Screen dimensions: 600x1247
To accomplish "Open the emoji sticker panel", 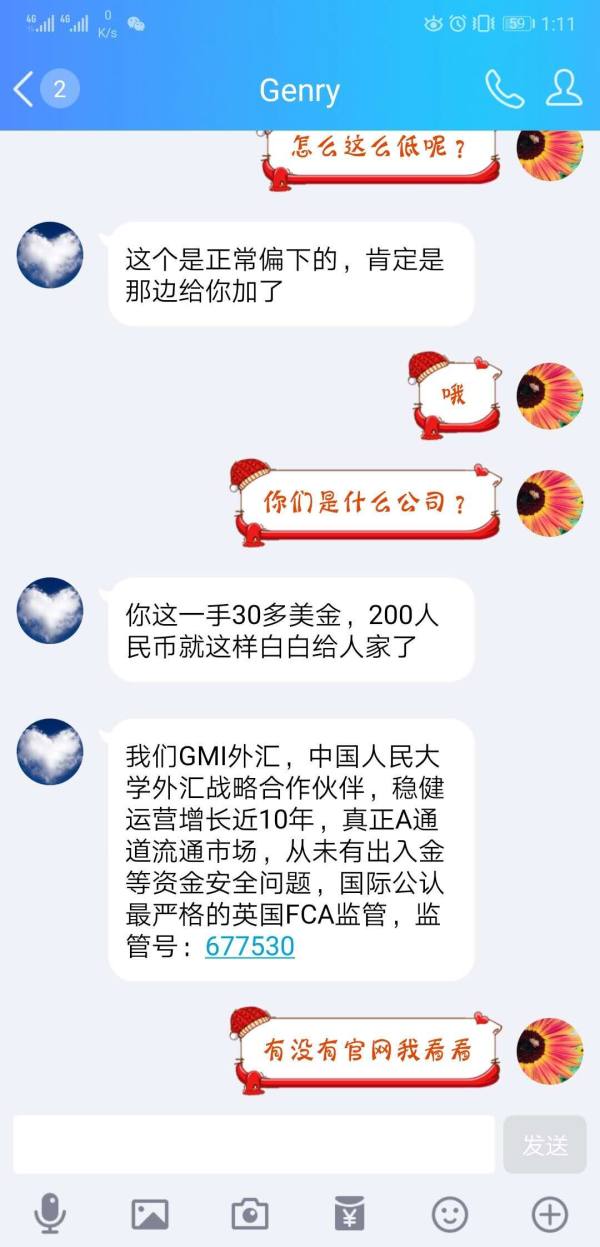I will pyautogui.click(x=450, y=1214).
